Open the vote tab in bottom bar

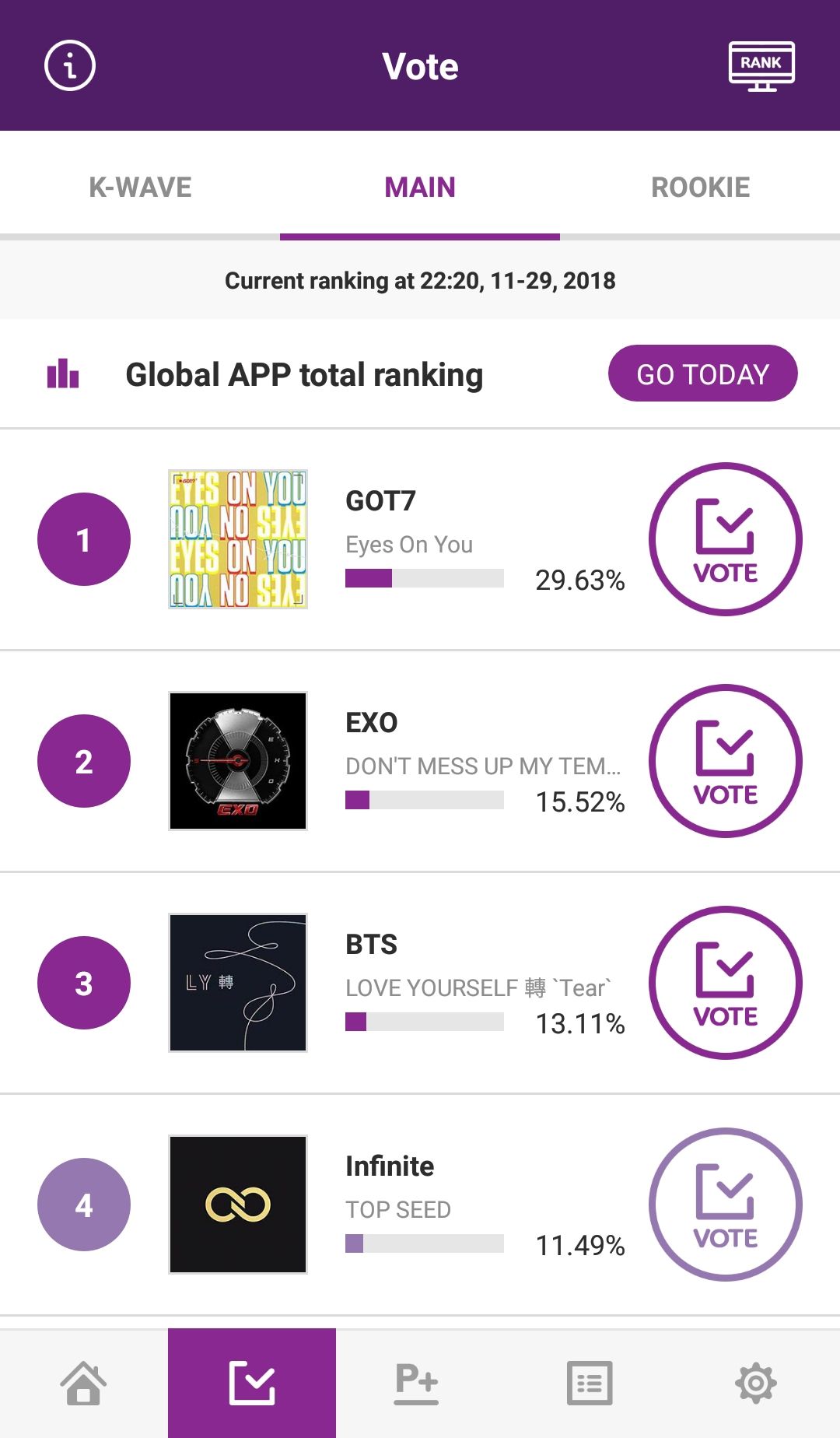coord(252,1384)
